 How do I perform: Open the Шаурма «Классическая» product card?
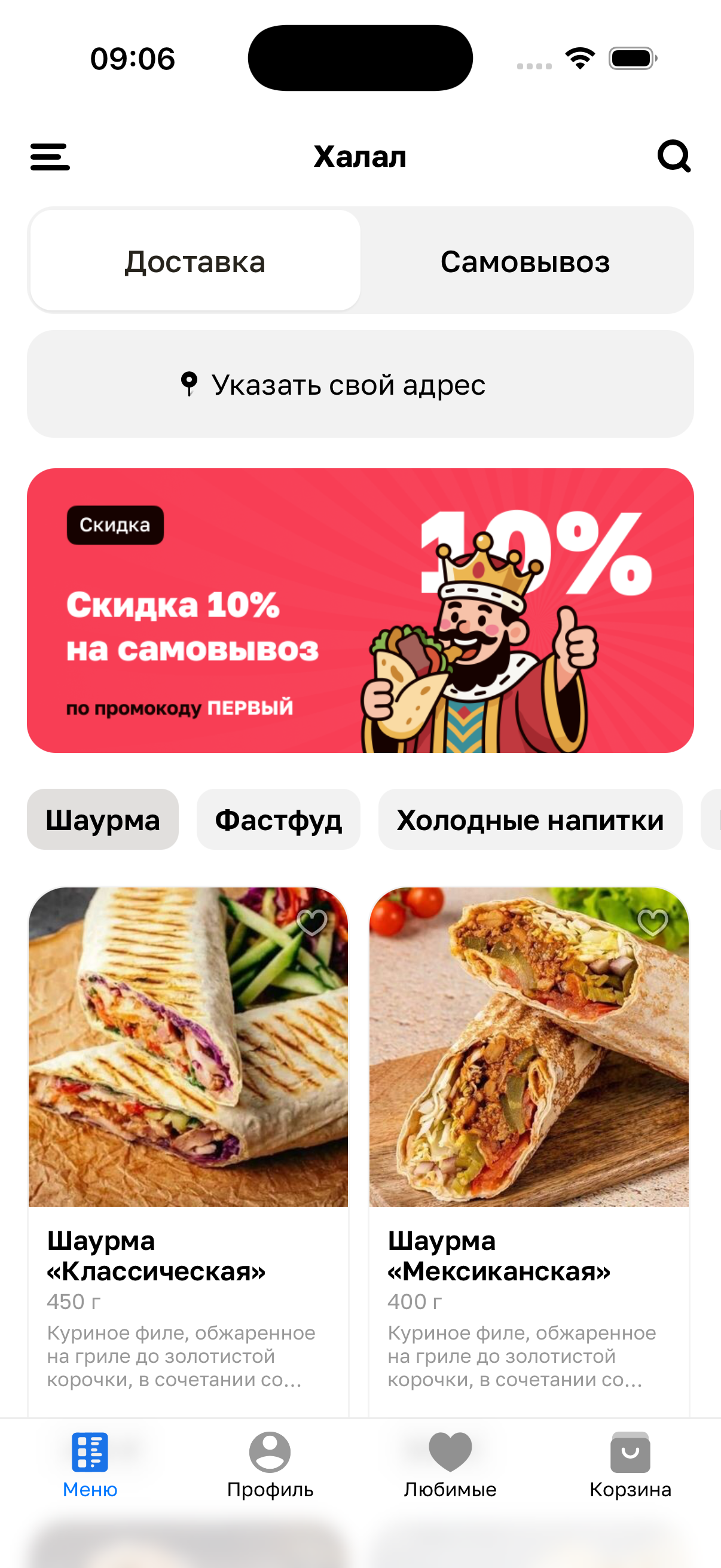[188, 1152]
